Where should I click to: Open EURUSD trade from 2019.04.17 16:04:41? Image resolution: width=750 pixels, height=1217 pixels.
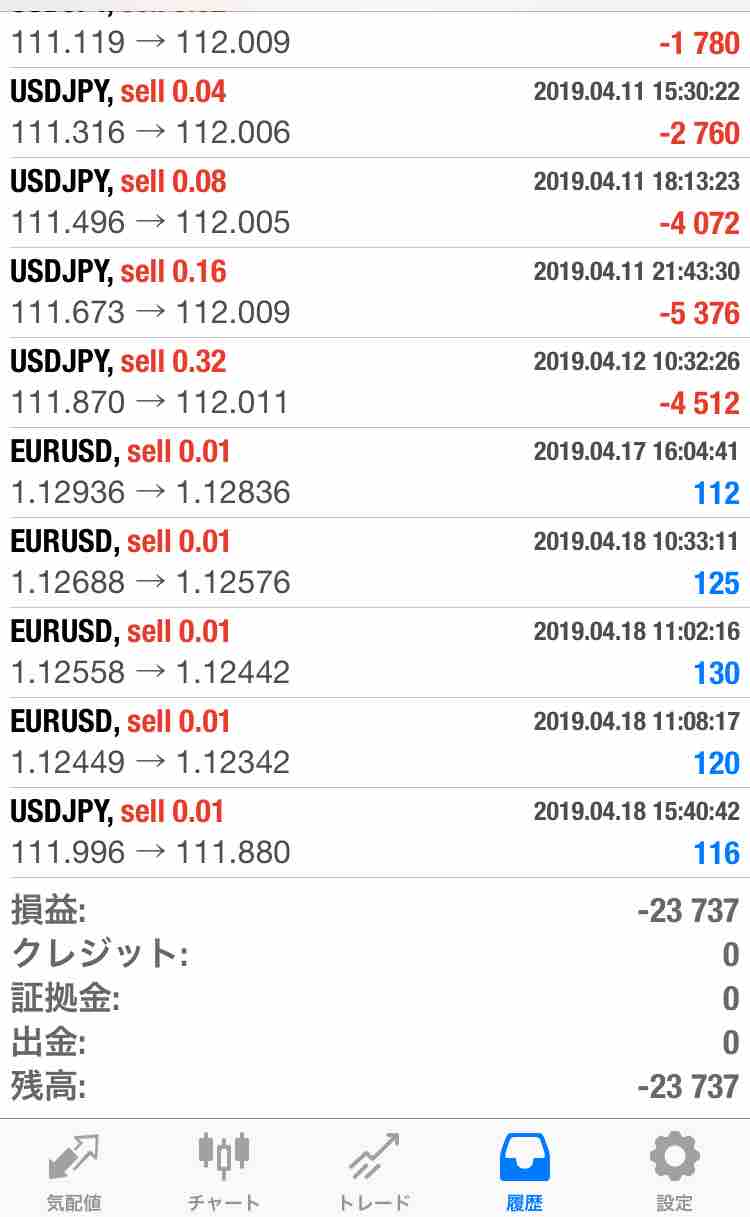375,473
